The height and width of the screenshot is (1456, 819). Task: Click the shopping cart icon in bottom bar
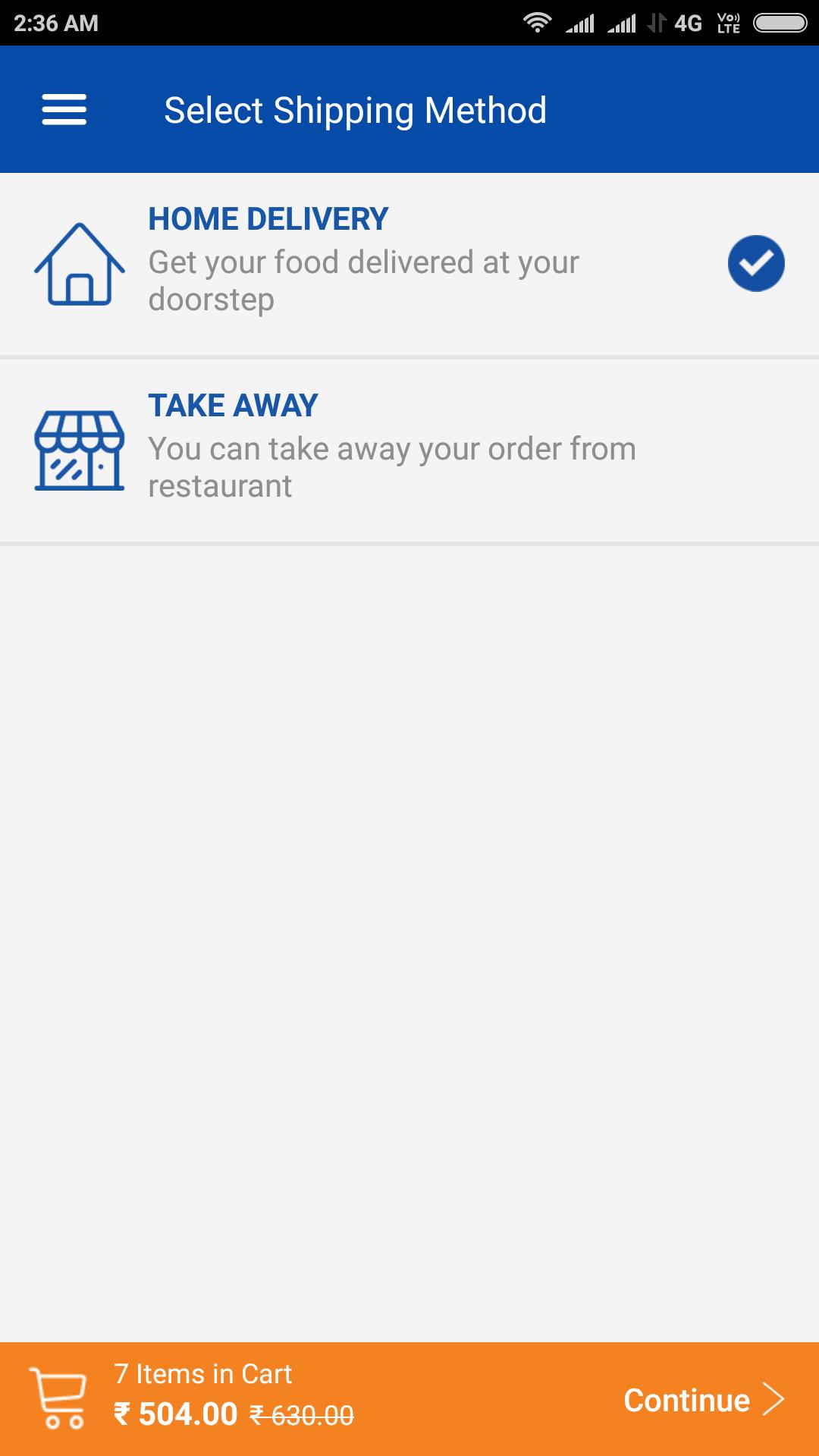tap(61, 1399)
